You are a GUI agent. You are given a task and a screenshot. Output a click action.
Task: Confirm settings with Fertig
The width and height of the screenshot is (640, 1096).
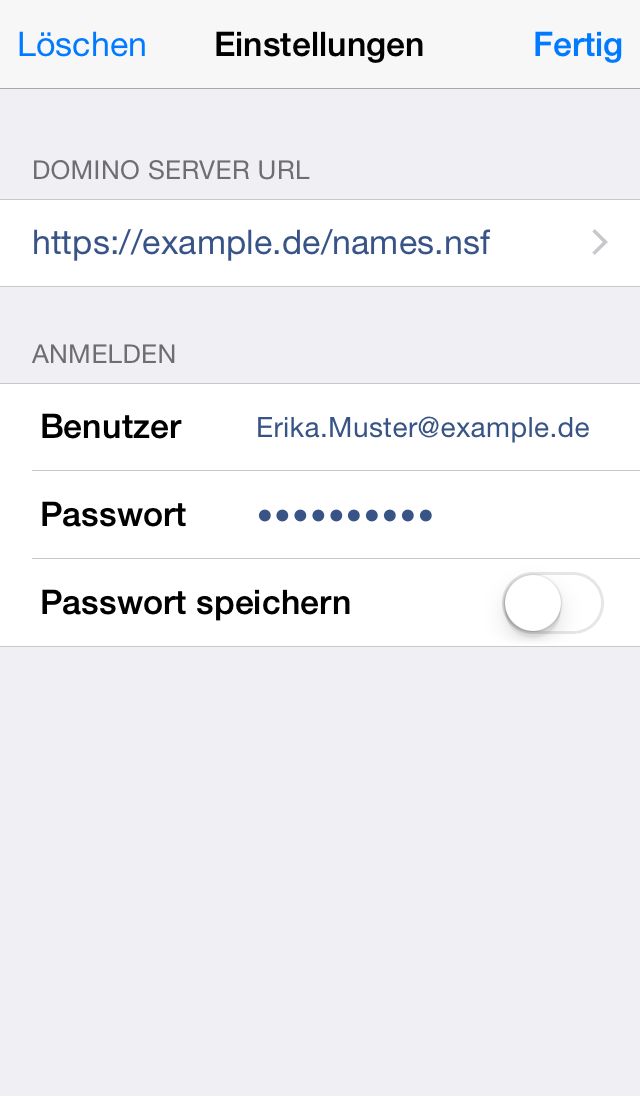[577, 45]
